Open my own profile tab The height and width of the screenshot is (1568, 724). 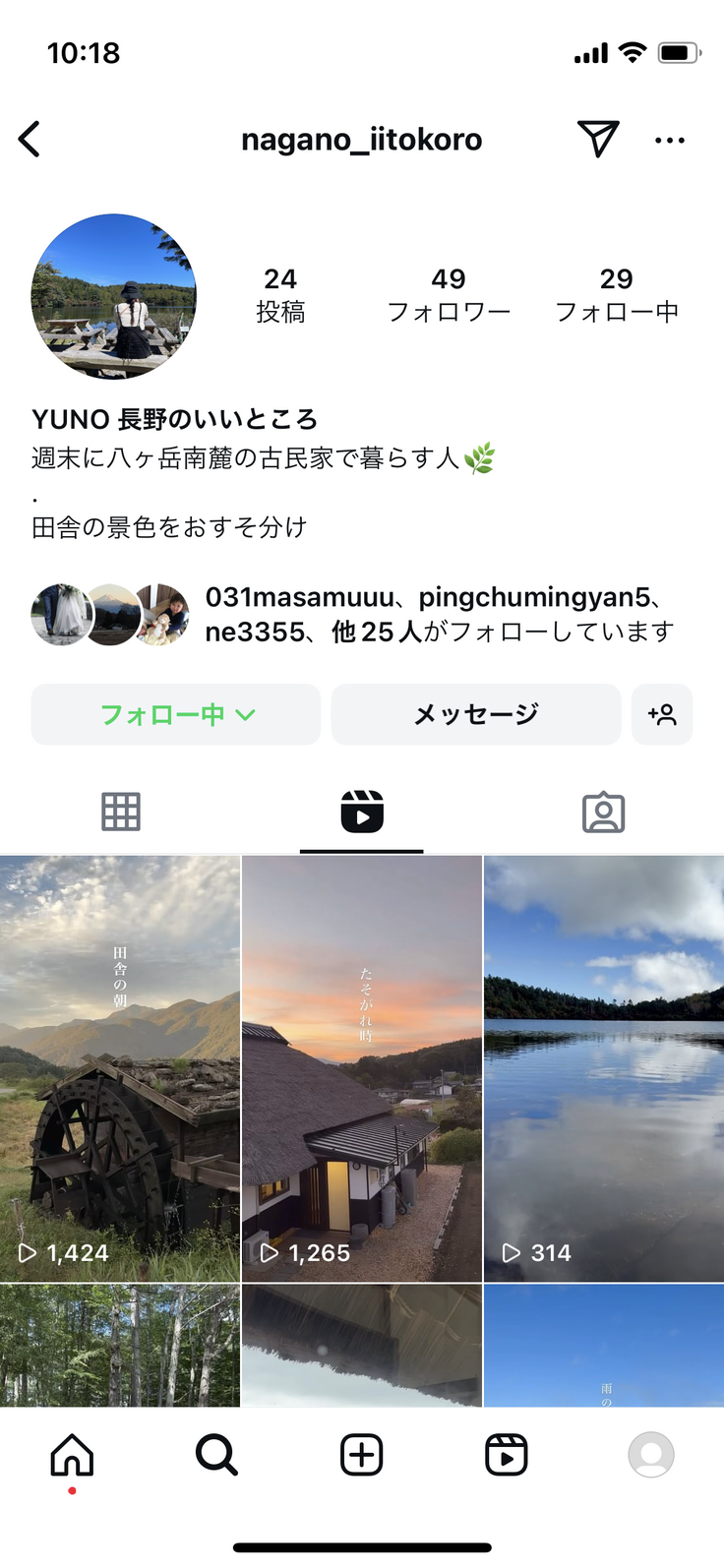pos(651,1455)
